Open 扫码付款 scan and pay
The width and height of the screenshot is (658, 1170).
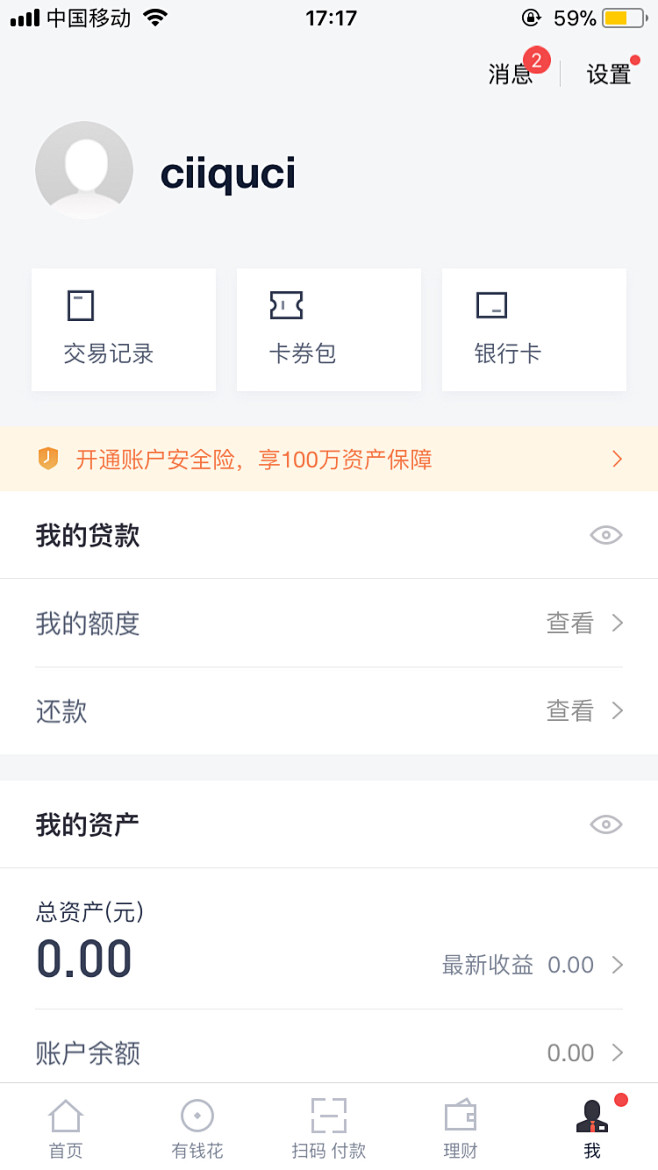click(329, 1128)
